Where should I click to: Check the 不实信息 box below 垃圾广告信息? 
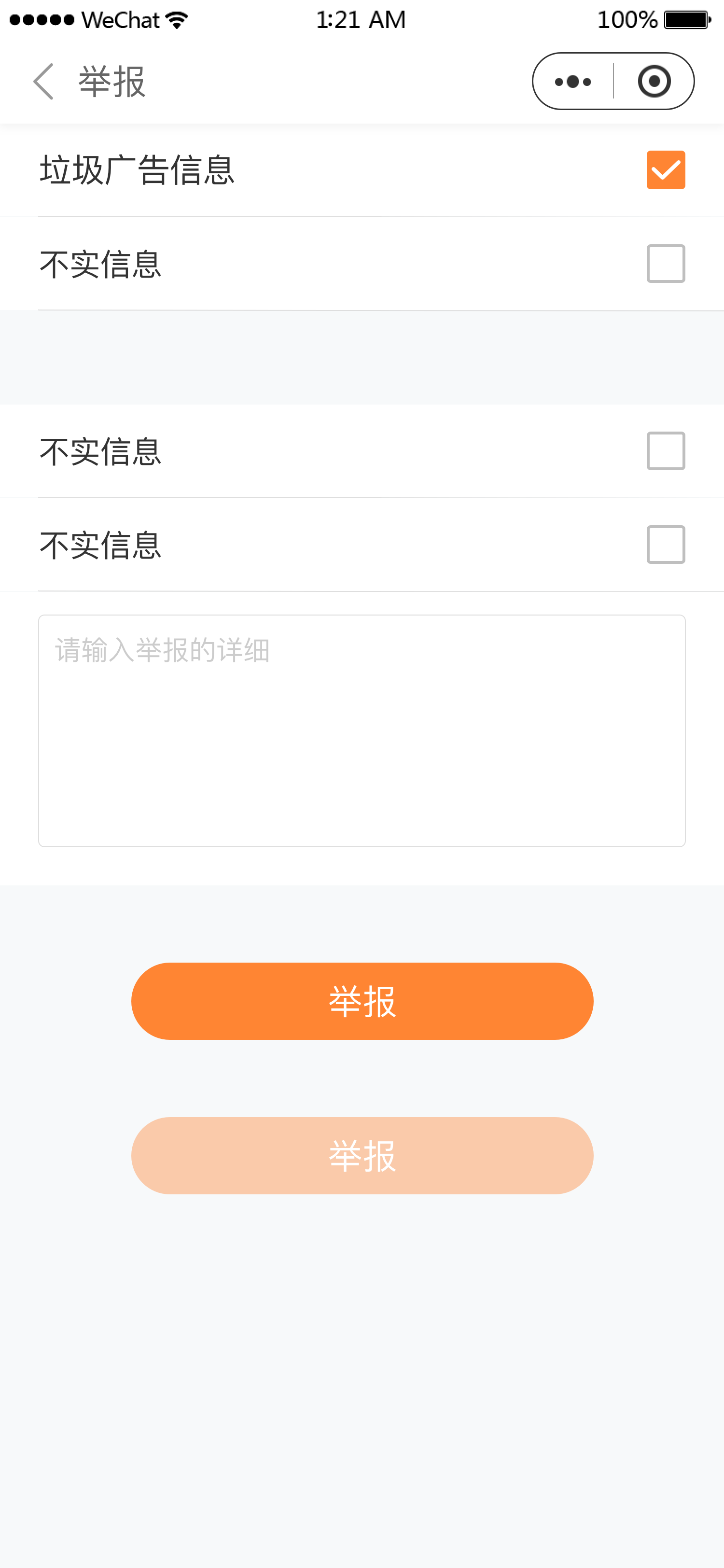tap(666, 264)
